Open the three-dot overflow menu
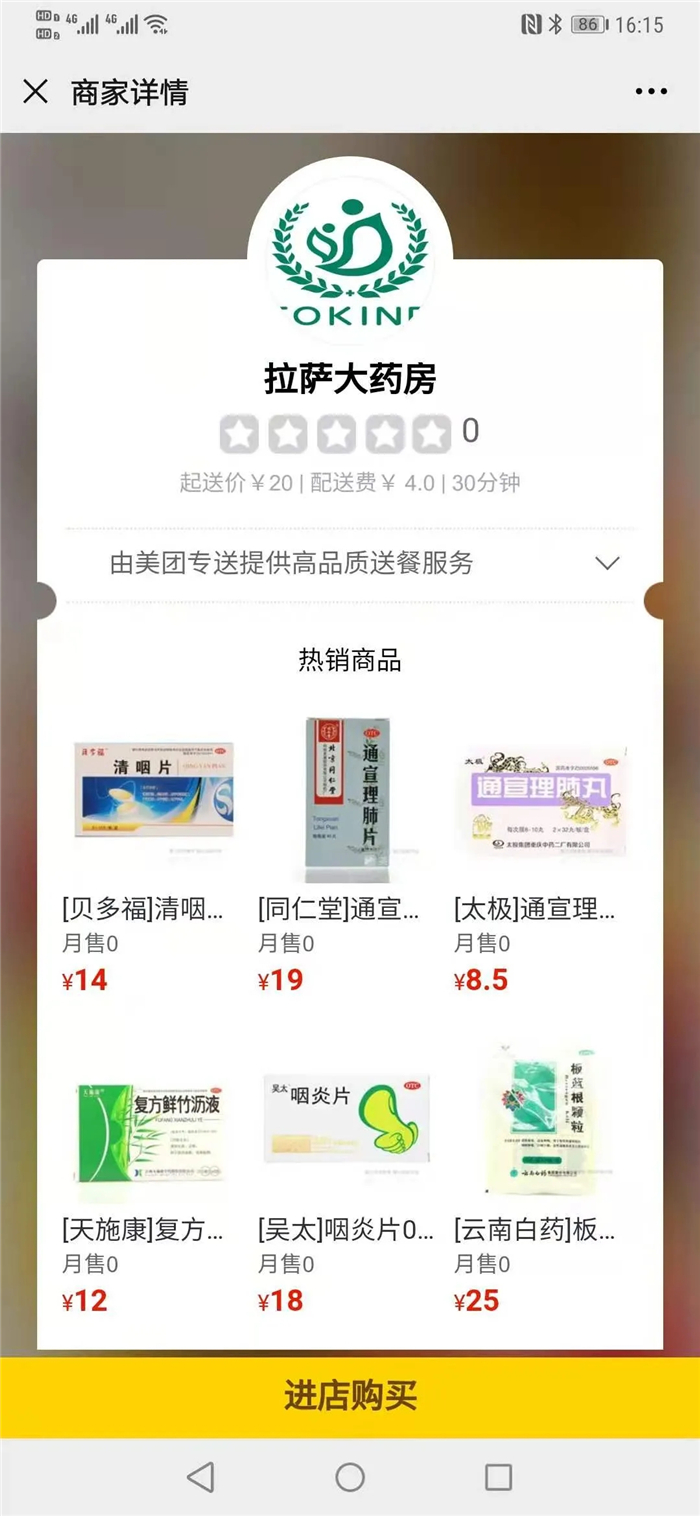 pos(650,92)
